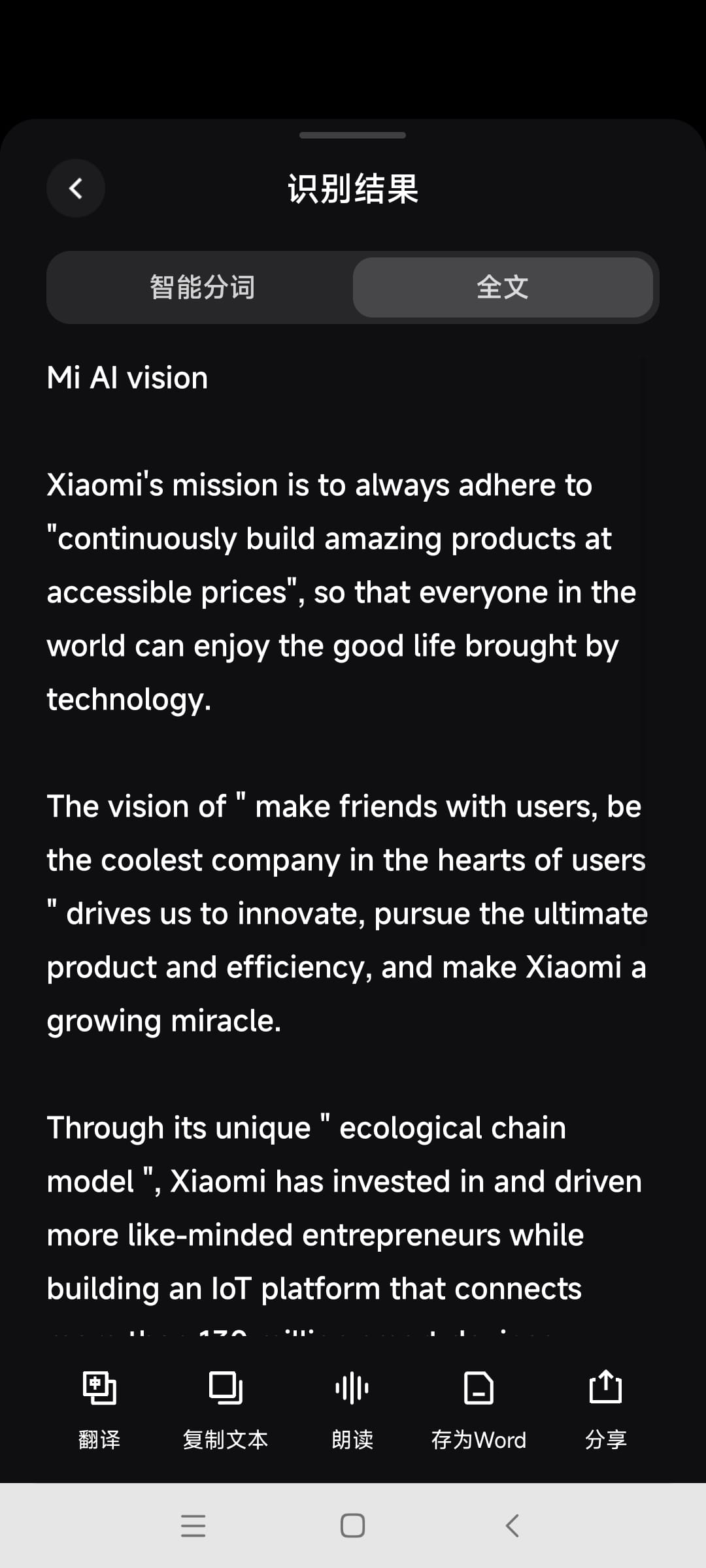706x1568 pixels.
Task: Tap 分享 to share the result
Action: [x=605, y=1411]
